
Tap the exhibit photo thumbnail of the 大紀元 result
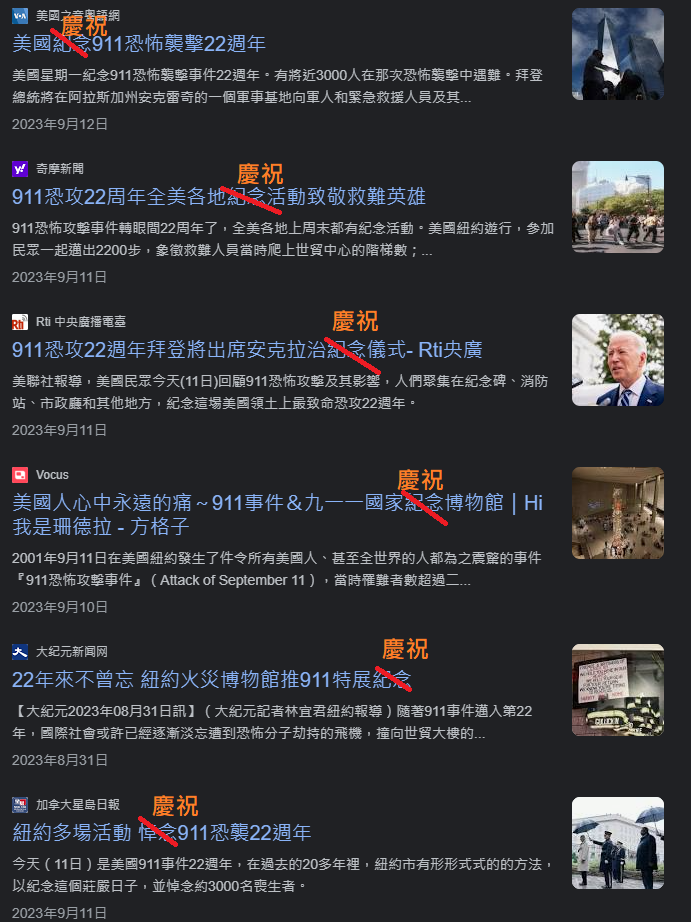tap(617, 690)
